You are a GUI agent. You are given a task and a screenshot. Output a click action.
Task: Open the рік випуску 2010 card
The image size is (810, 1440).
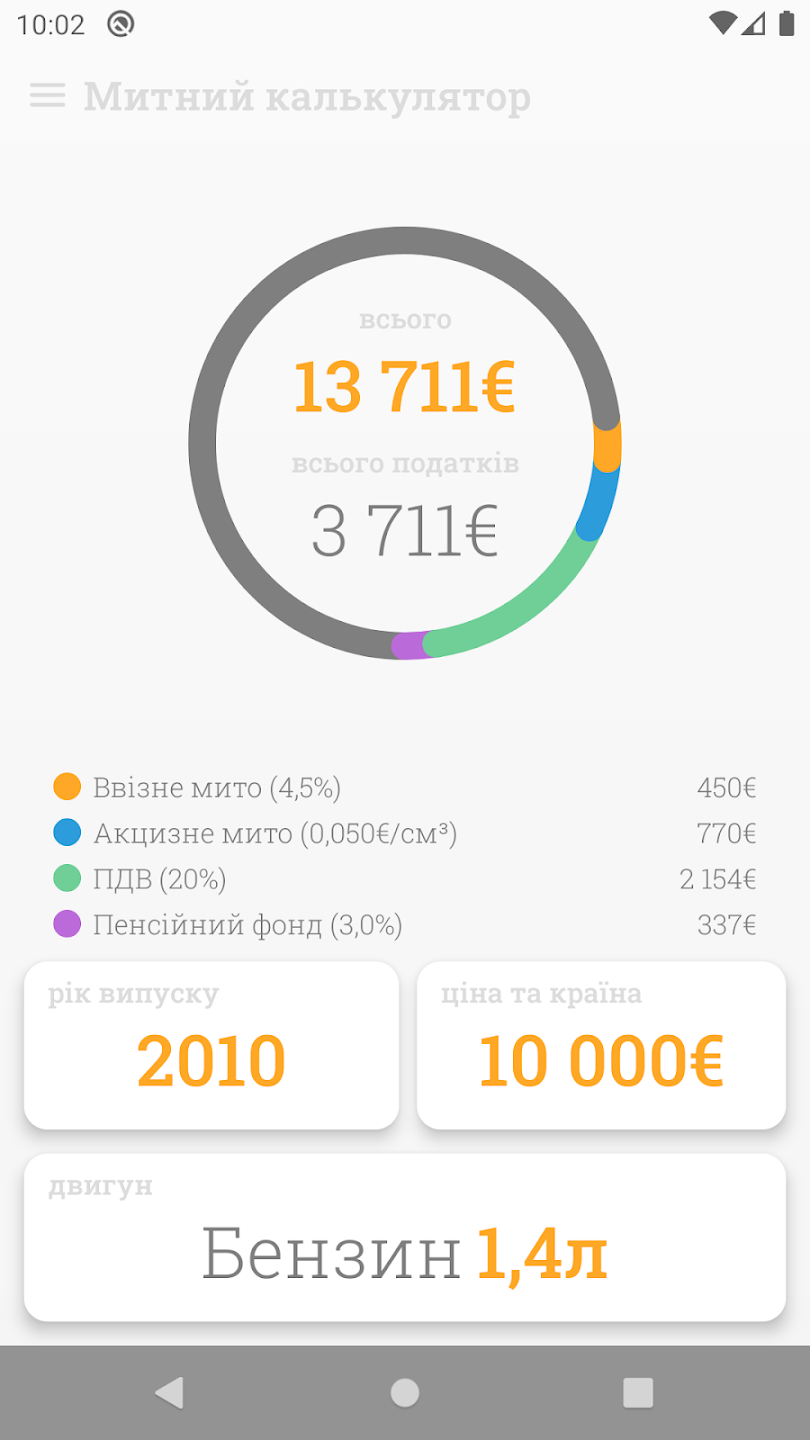[211, 1046]
